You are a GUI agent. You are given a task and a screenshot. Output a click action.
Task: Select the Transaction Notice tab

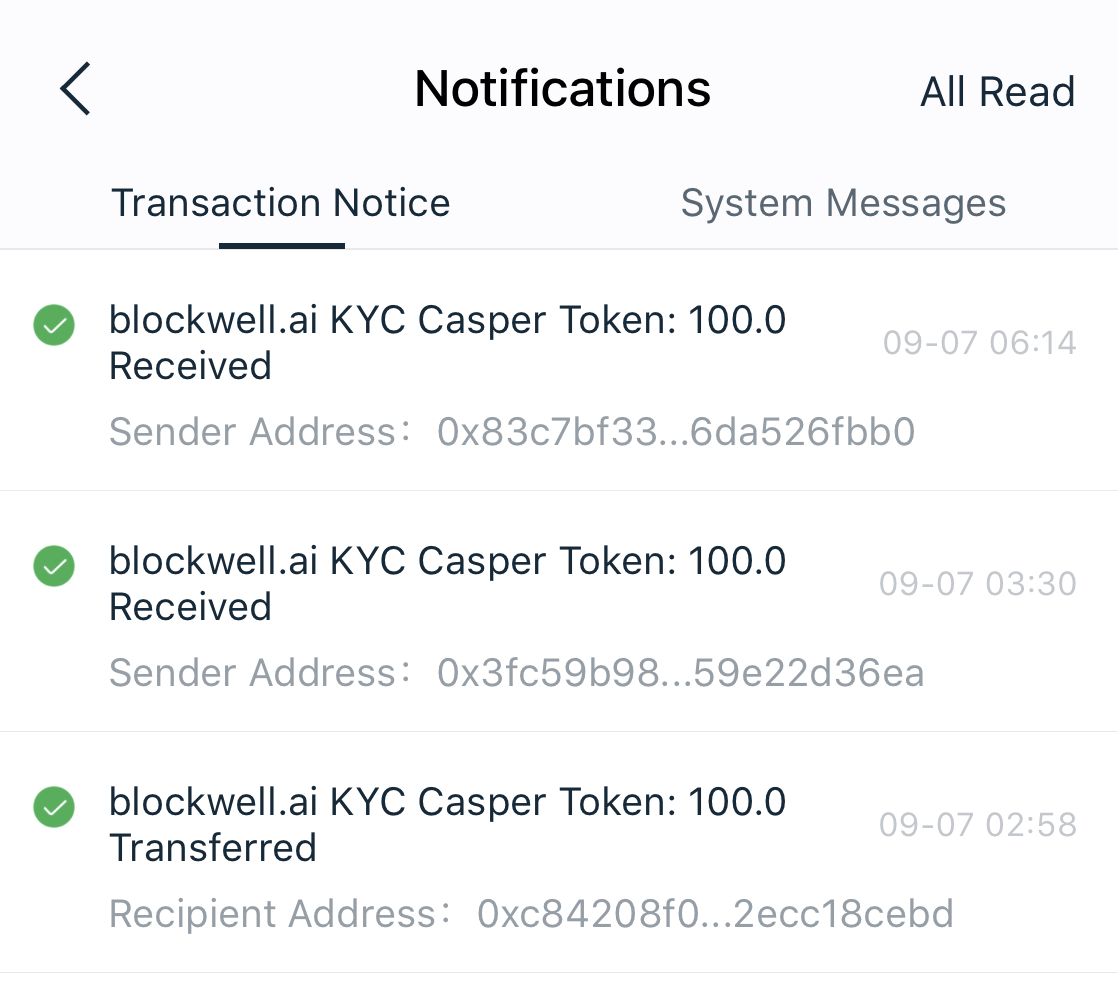(280, 203)
